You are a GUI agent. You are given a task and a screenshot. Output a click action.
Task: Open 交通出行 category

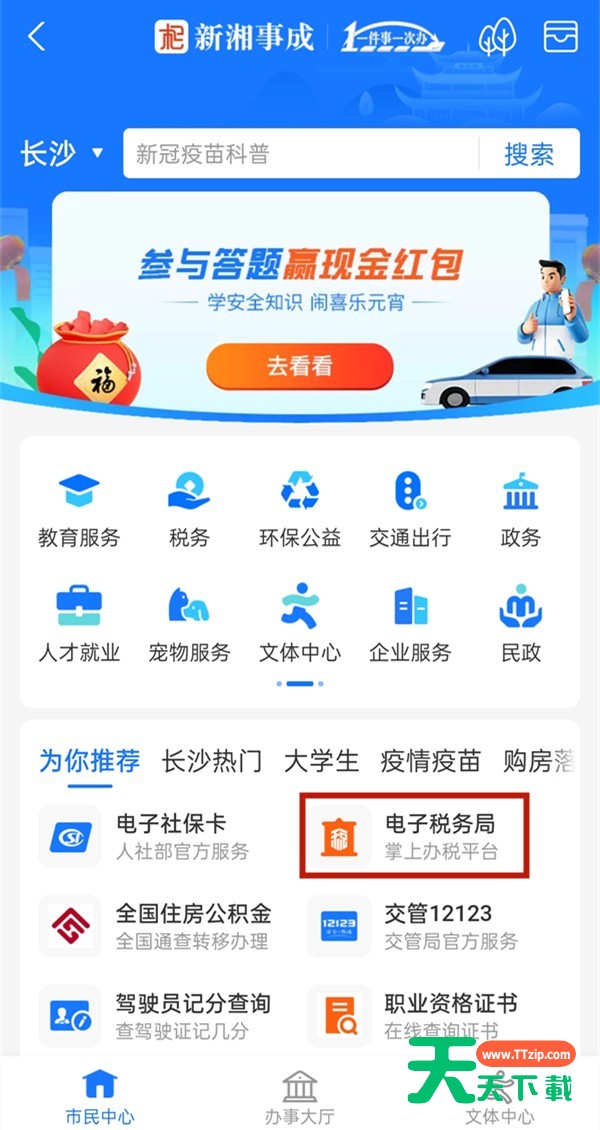[410, 510]
